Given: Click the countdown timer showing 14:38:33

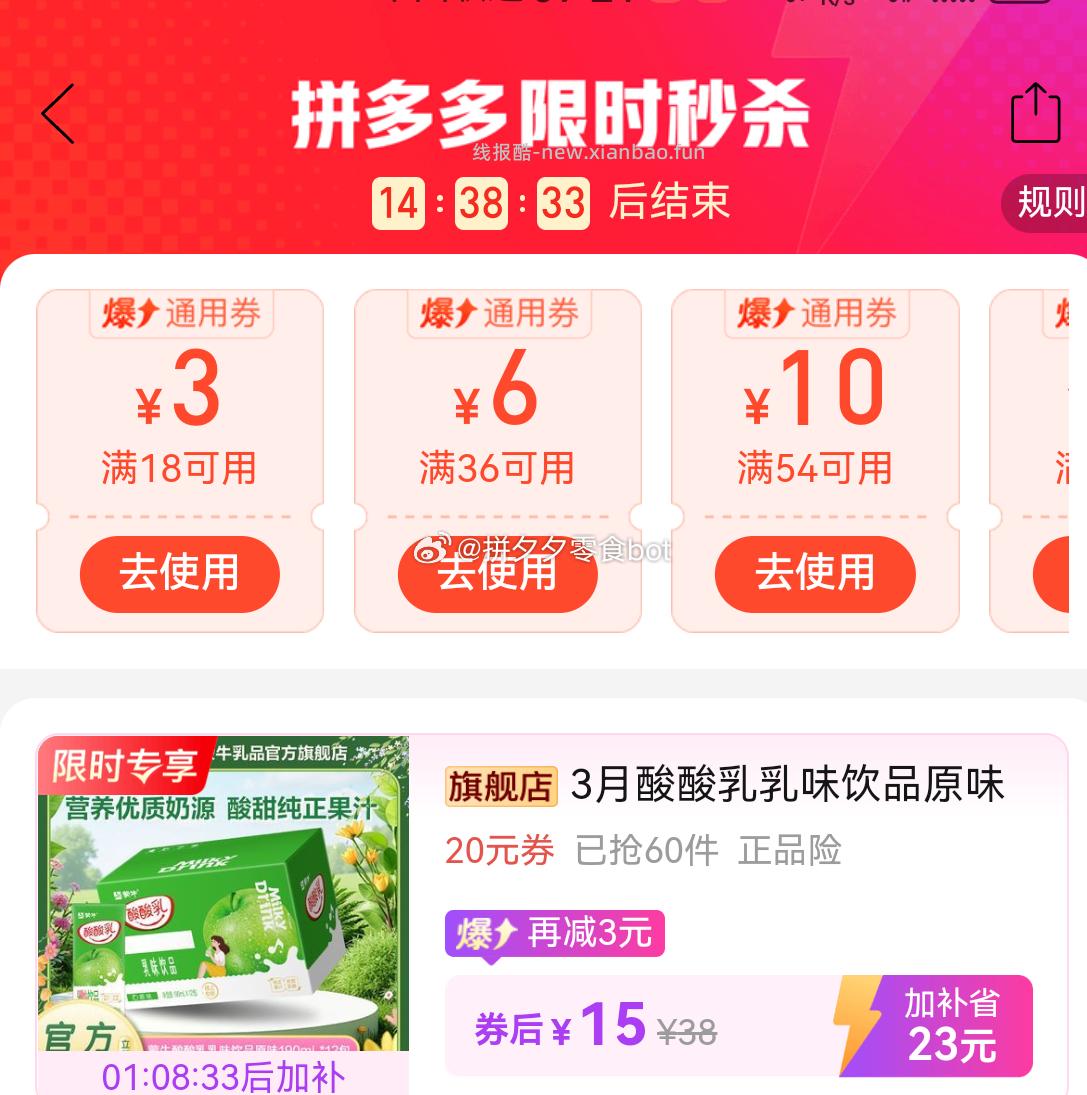Looking at the screenshot, I should pyautogui.click(x=481, y=203).
